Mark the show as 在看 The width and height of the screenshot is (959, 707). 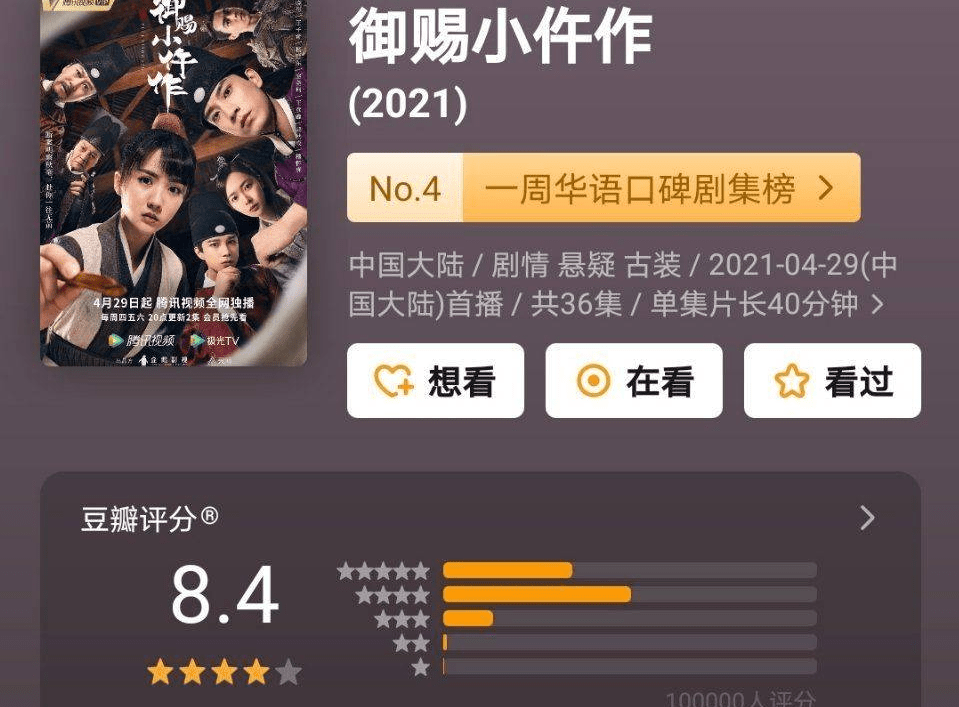pos(633,381)
